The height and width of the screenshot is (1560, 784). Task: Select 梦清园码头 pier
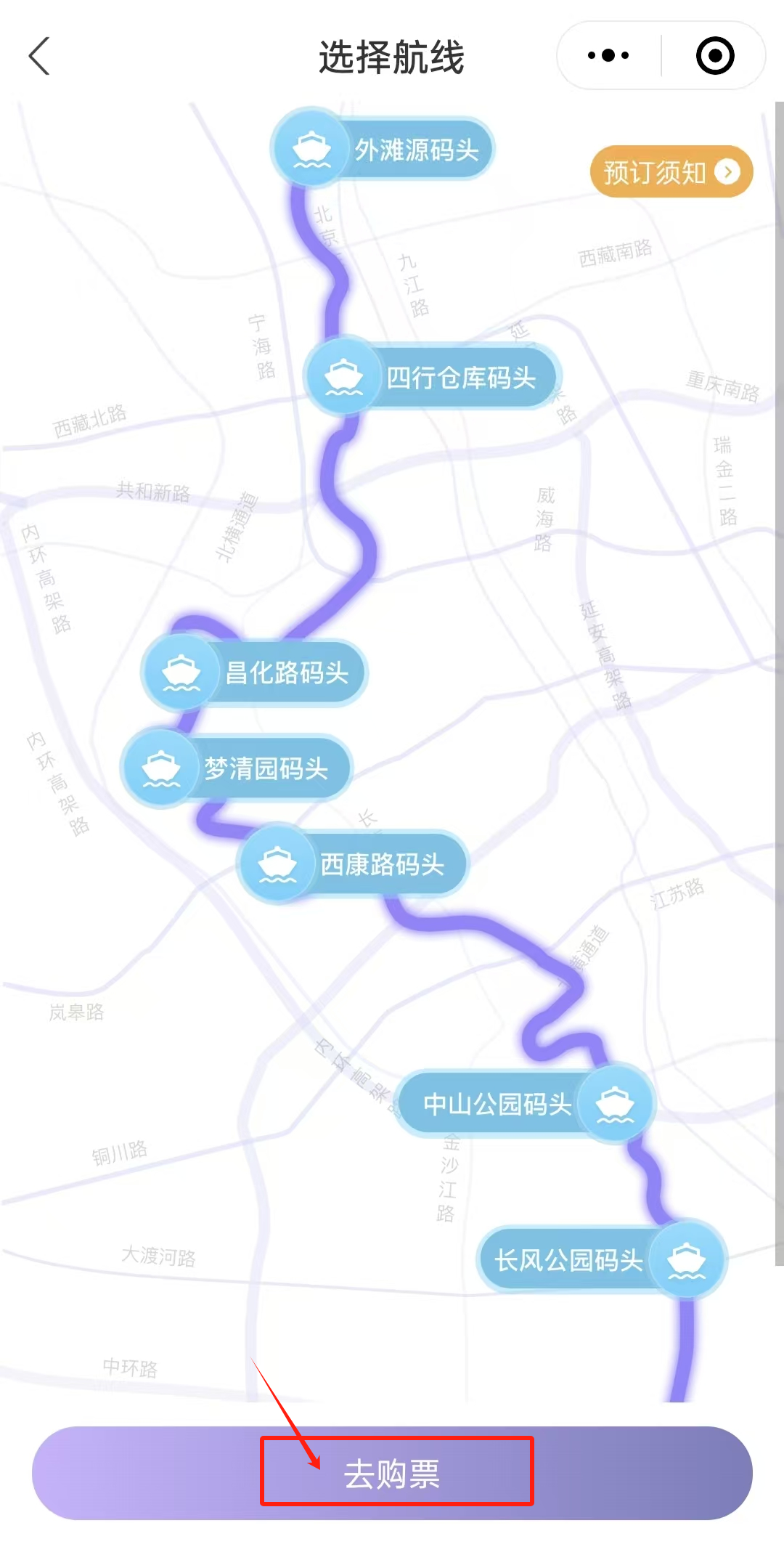click(237, 768)
